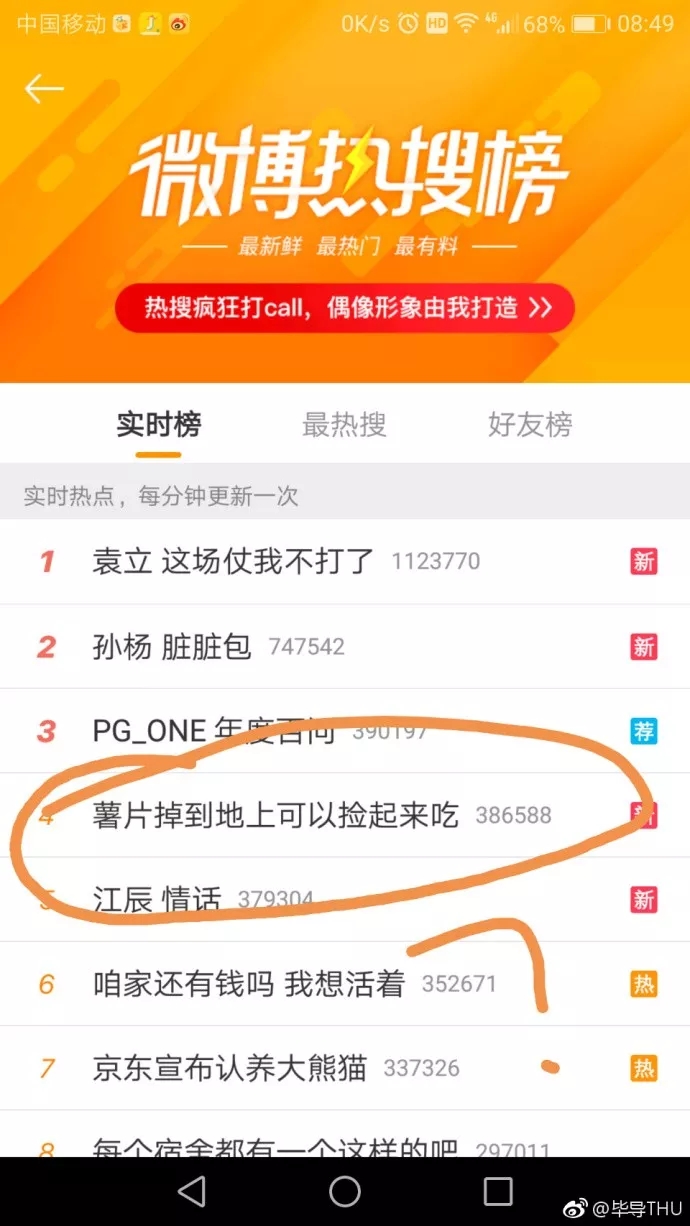The width and height of the screenshot is (690, 1226).
Task: Switch to the 好友榜 tab
Action: point(530,425)
